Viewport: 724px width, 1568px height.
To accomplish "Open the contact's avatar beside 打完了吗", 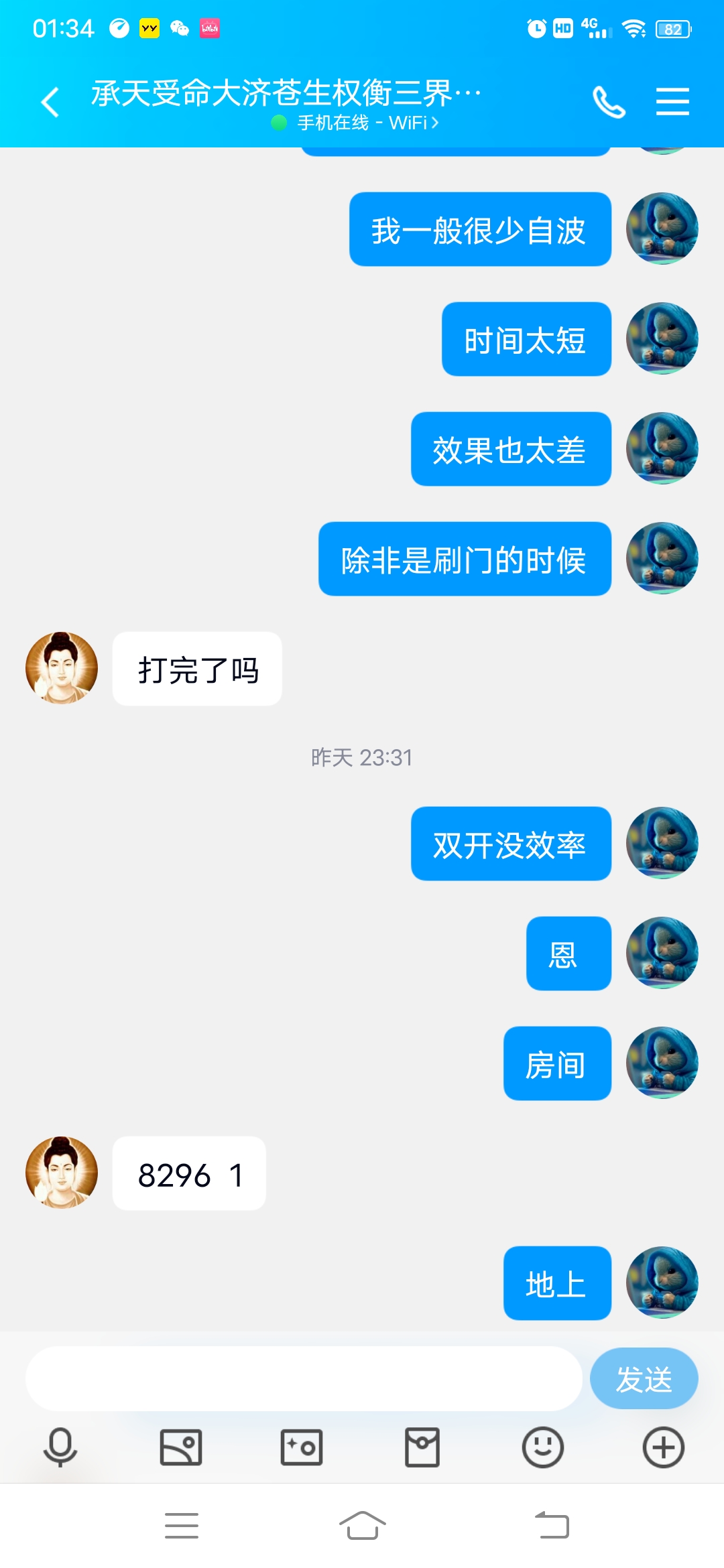I will click(62, 668).
